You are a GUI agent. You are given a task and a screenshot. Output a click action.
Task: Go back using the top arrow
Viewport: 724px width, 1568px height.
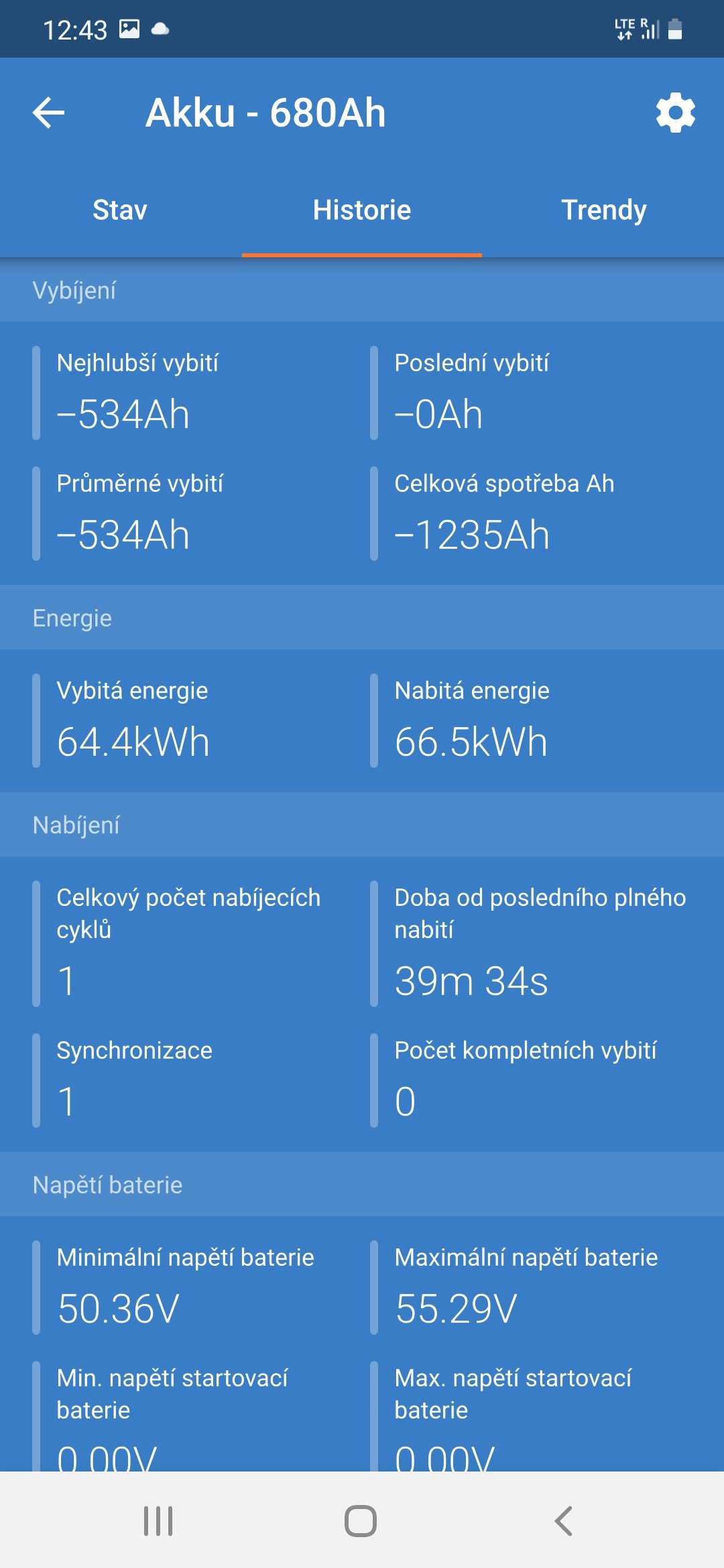[49, 113]
